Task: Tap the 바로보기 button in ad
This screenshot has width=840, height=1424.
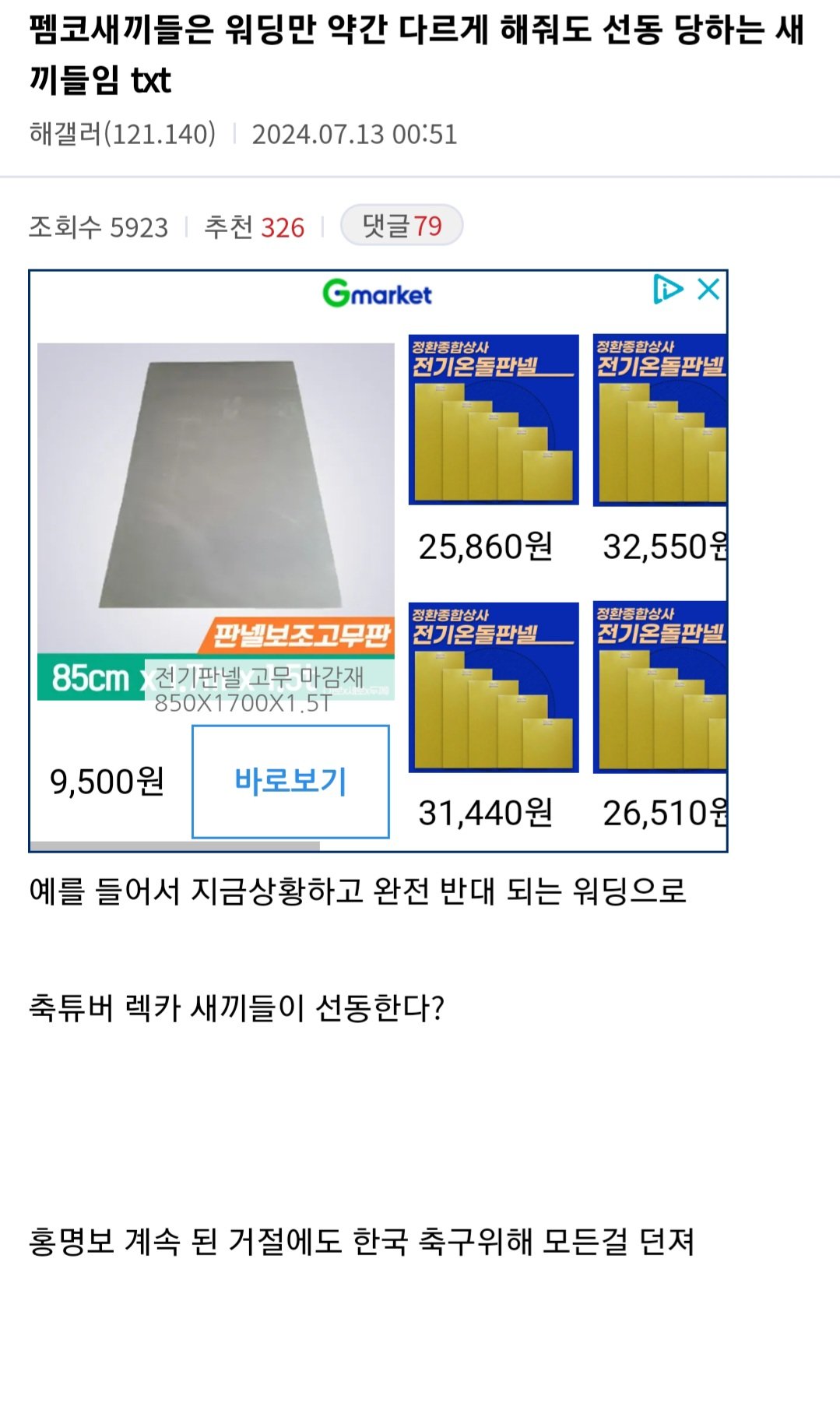Action: pyautogui.click(x=290, y=781)
